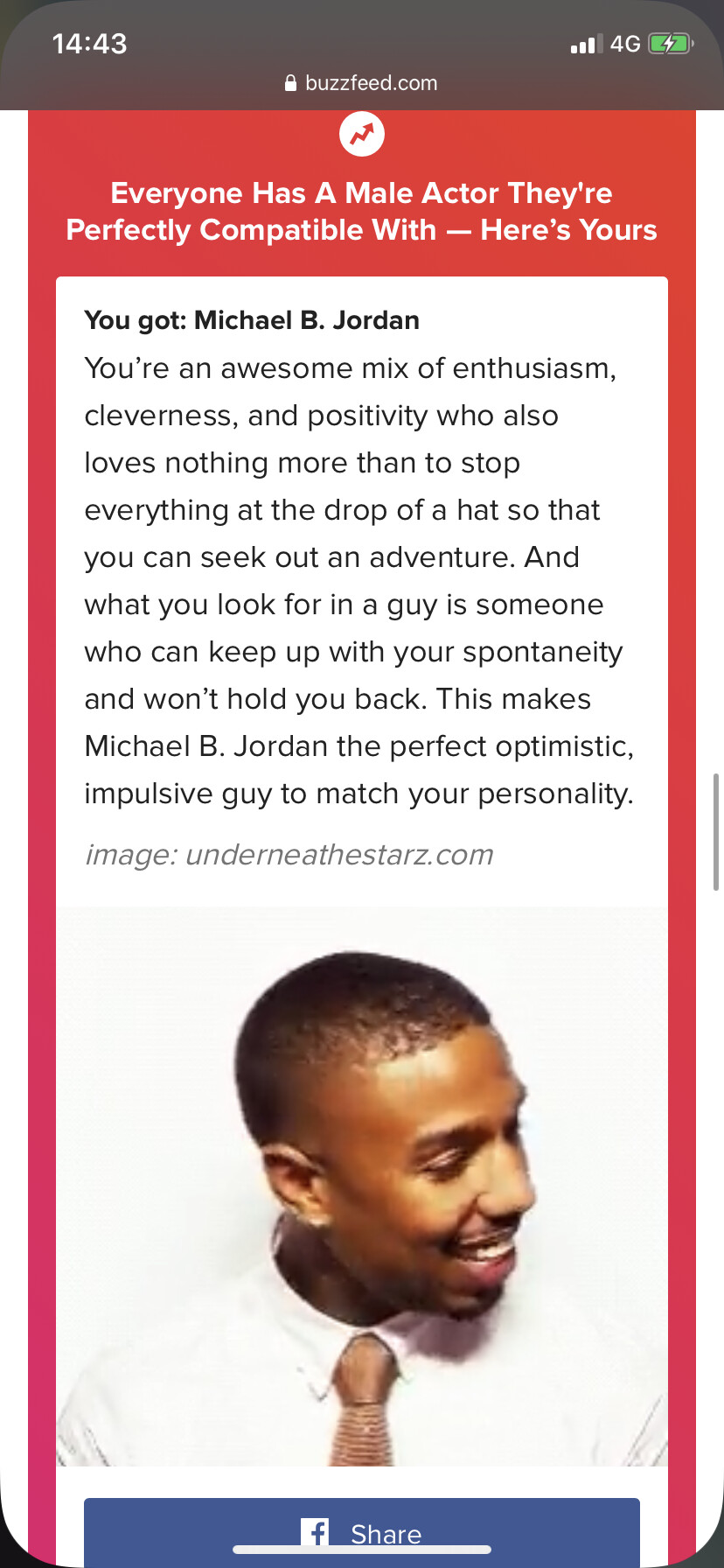Tap the buzzfeed.com address bar
Viewport: 724px width, 1568px height.
(361, 83)
